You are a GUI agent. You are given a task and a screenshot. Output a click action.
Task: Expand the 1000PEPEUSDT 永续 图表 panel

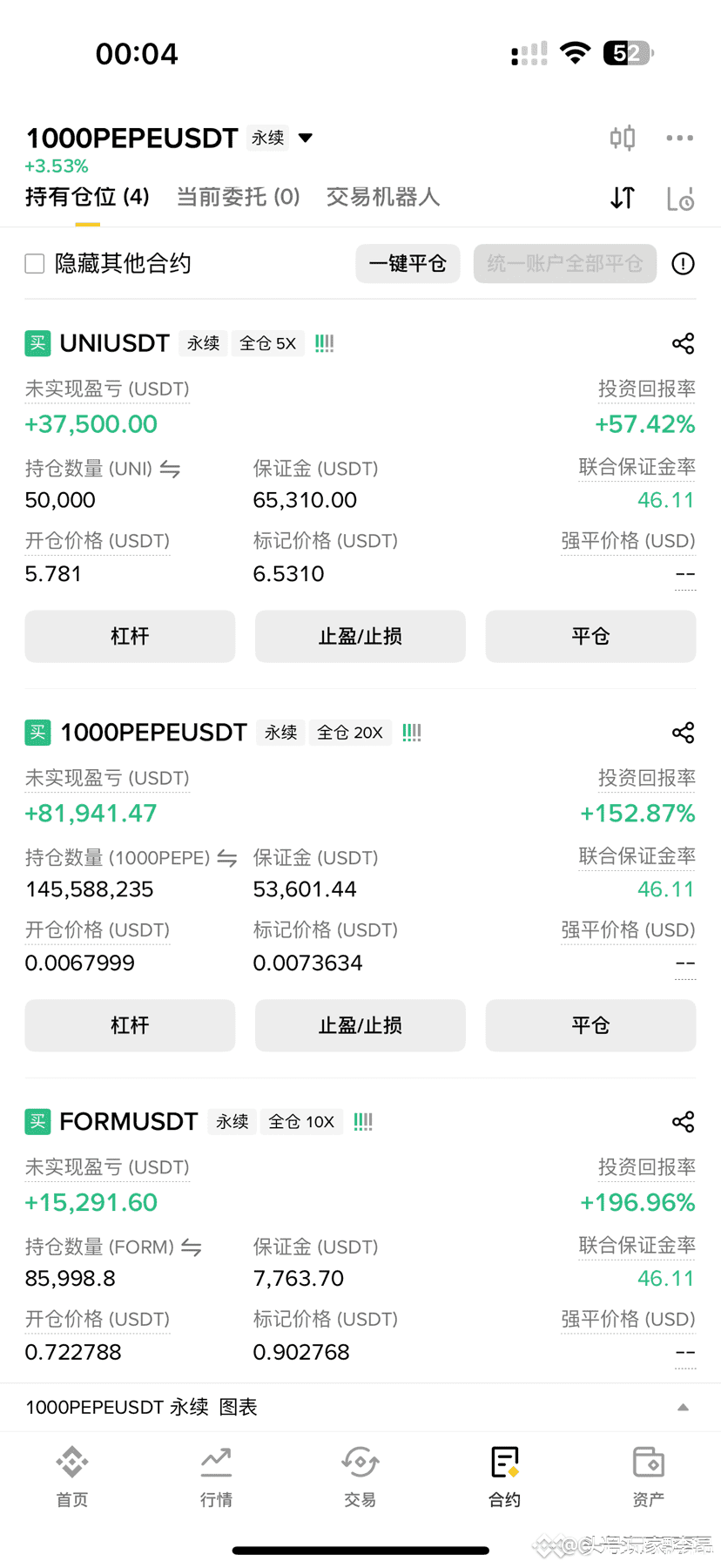683,1407
